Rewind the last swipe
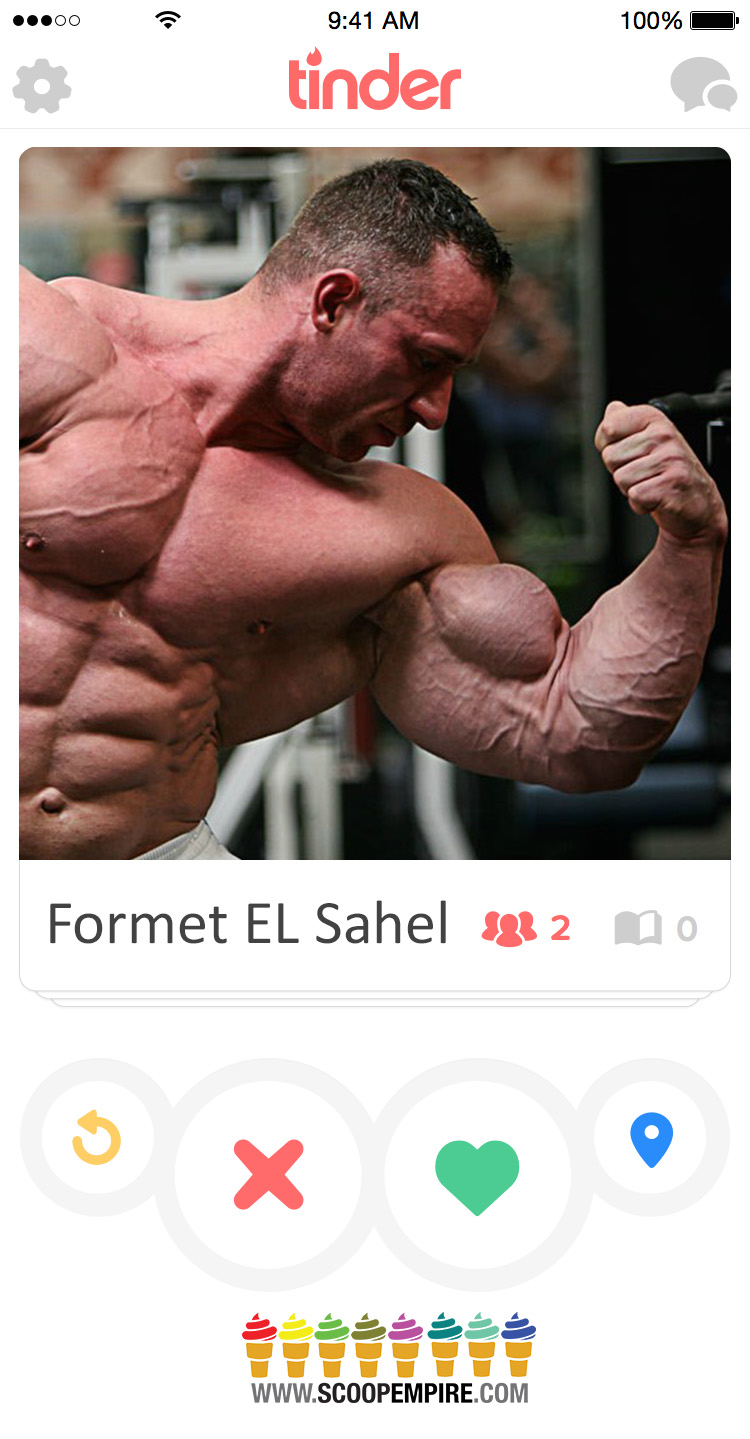The image size is (750, 1439). (x=97, y=1138)
